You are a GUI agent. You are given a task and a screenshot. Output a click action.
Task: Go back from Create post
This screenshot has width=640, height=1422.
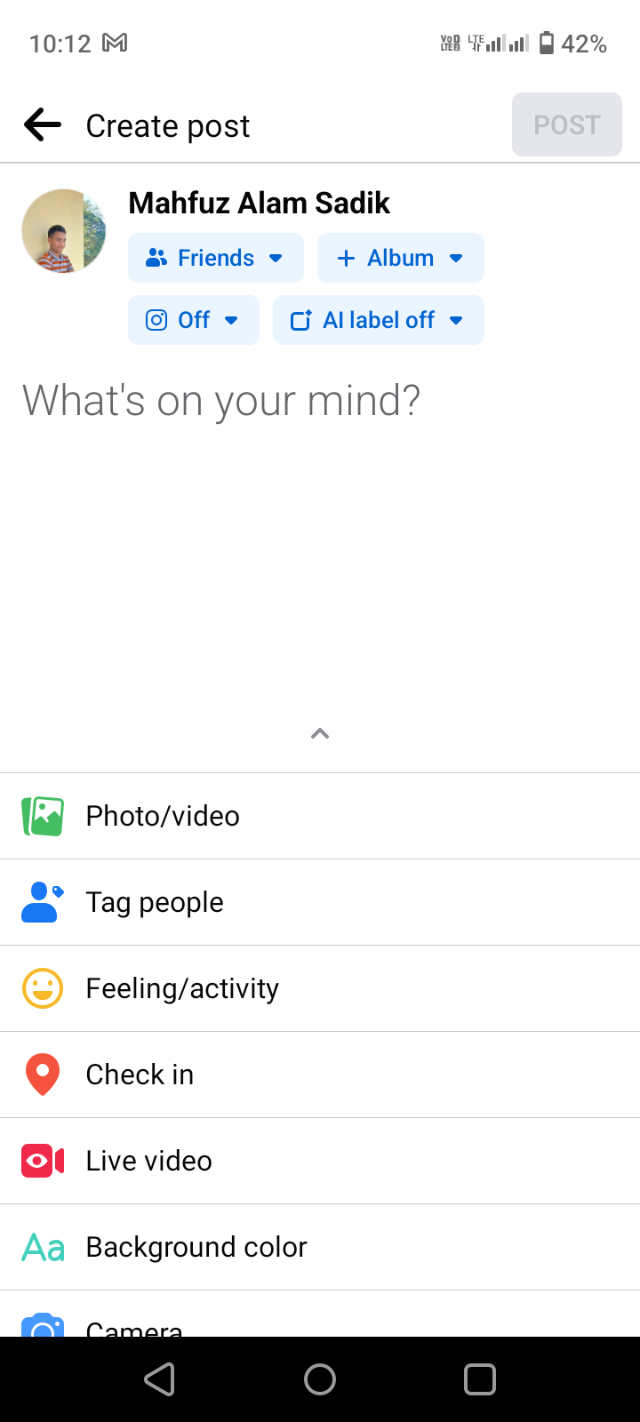42,126
